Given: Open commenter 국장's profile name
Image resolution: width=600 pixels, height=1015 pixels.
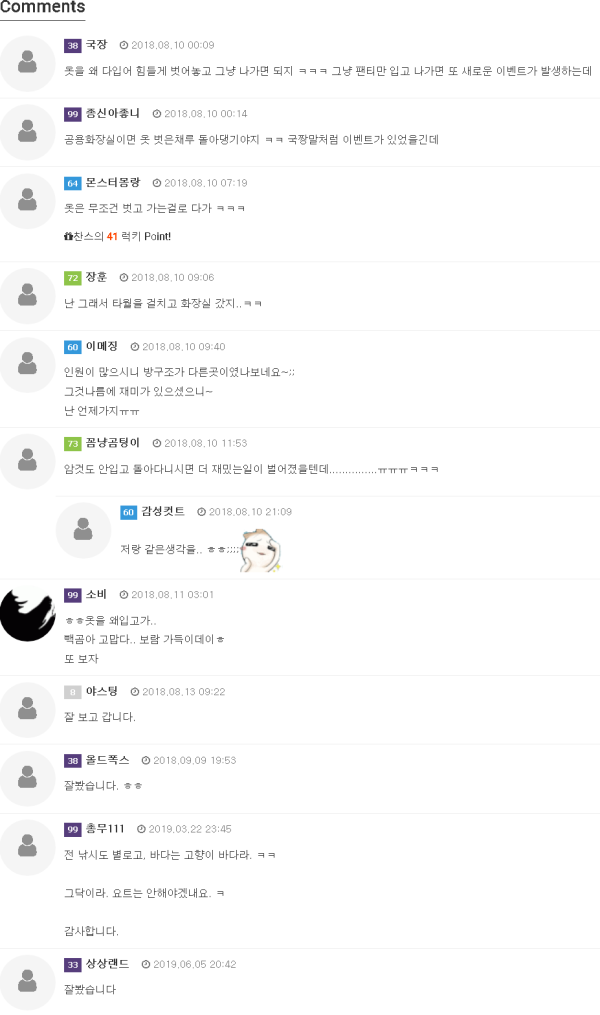Looking at the screenshot, I should click(x=96, y=45).
